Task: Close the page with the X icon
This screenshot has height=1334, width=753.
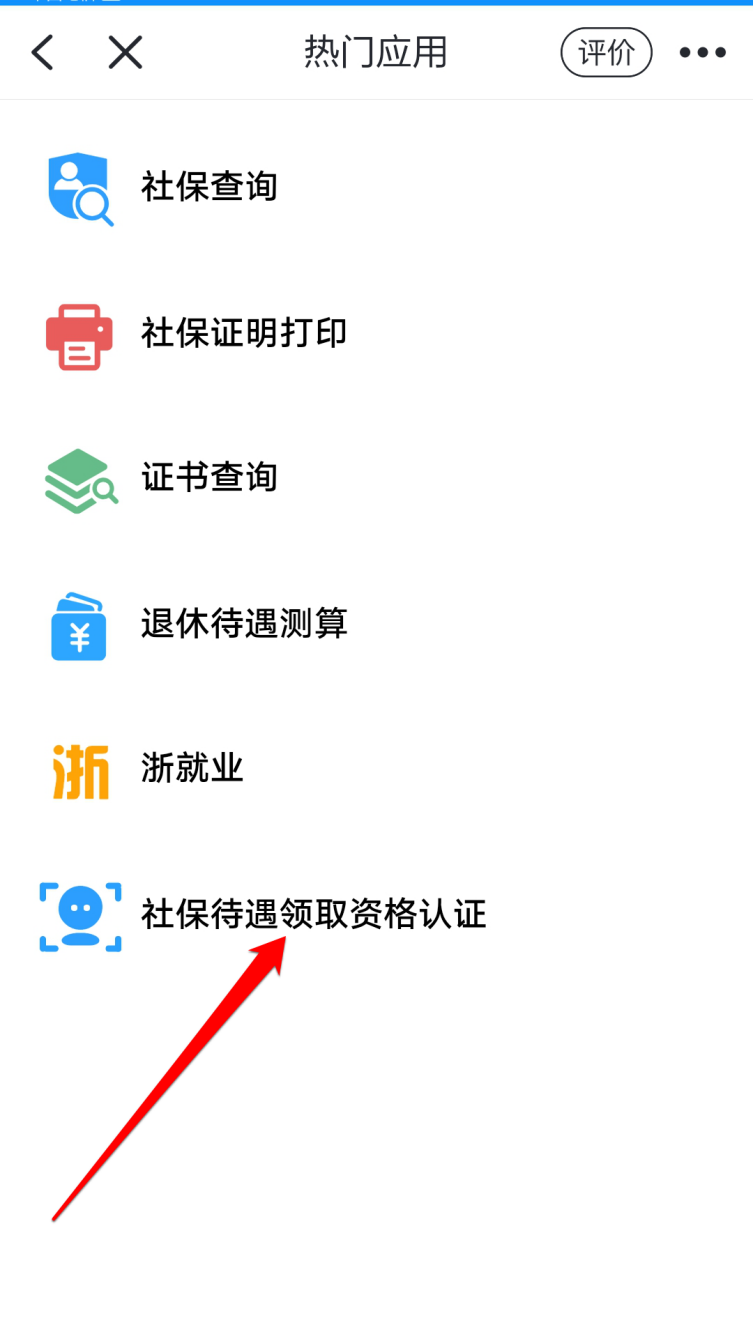Action: click(x=125, y=53)
